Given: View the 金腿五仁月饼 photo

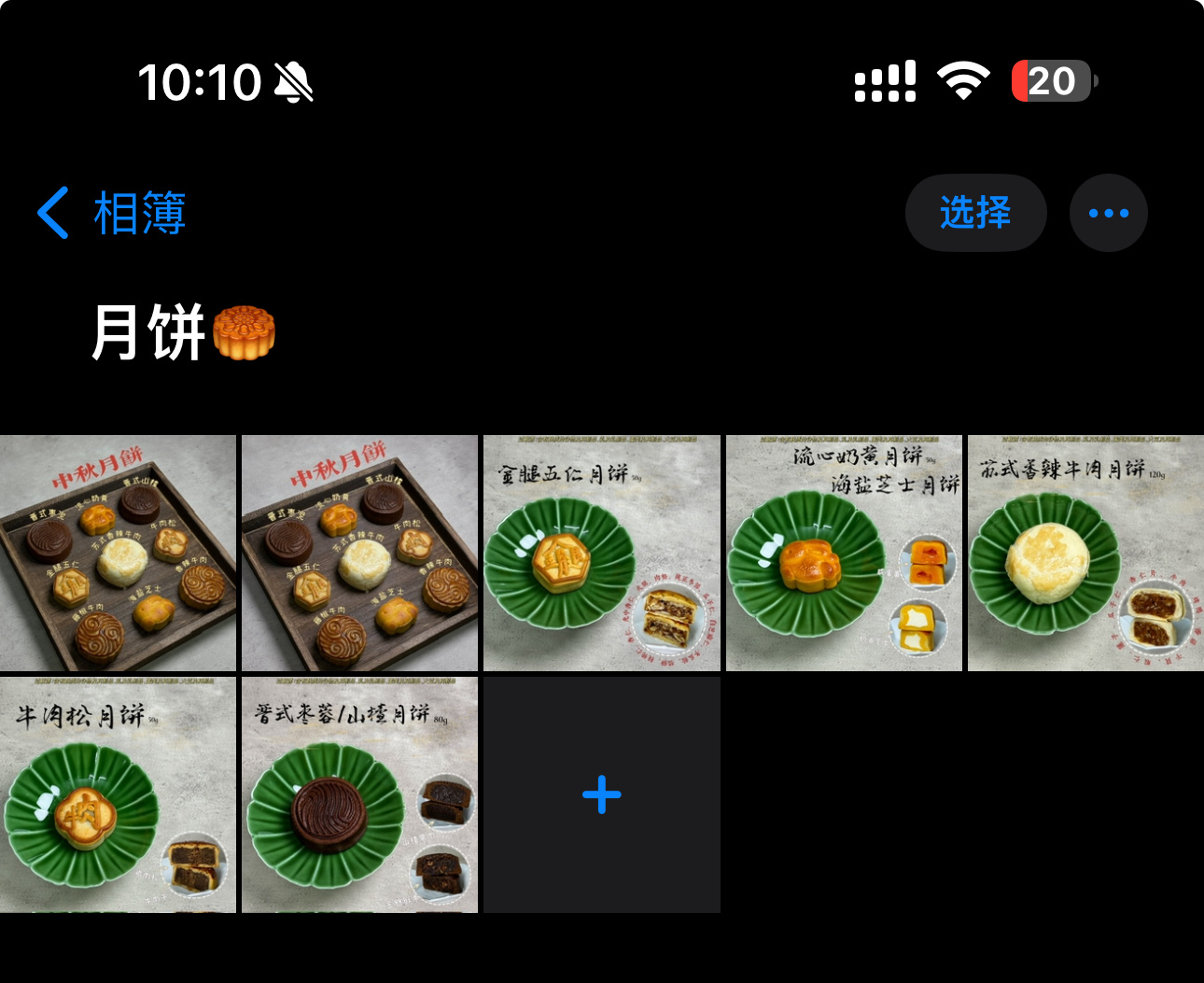Looking at the screenshot, I should [x=601, y=553].
